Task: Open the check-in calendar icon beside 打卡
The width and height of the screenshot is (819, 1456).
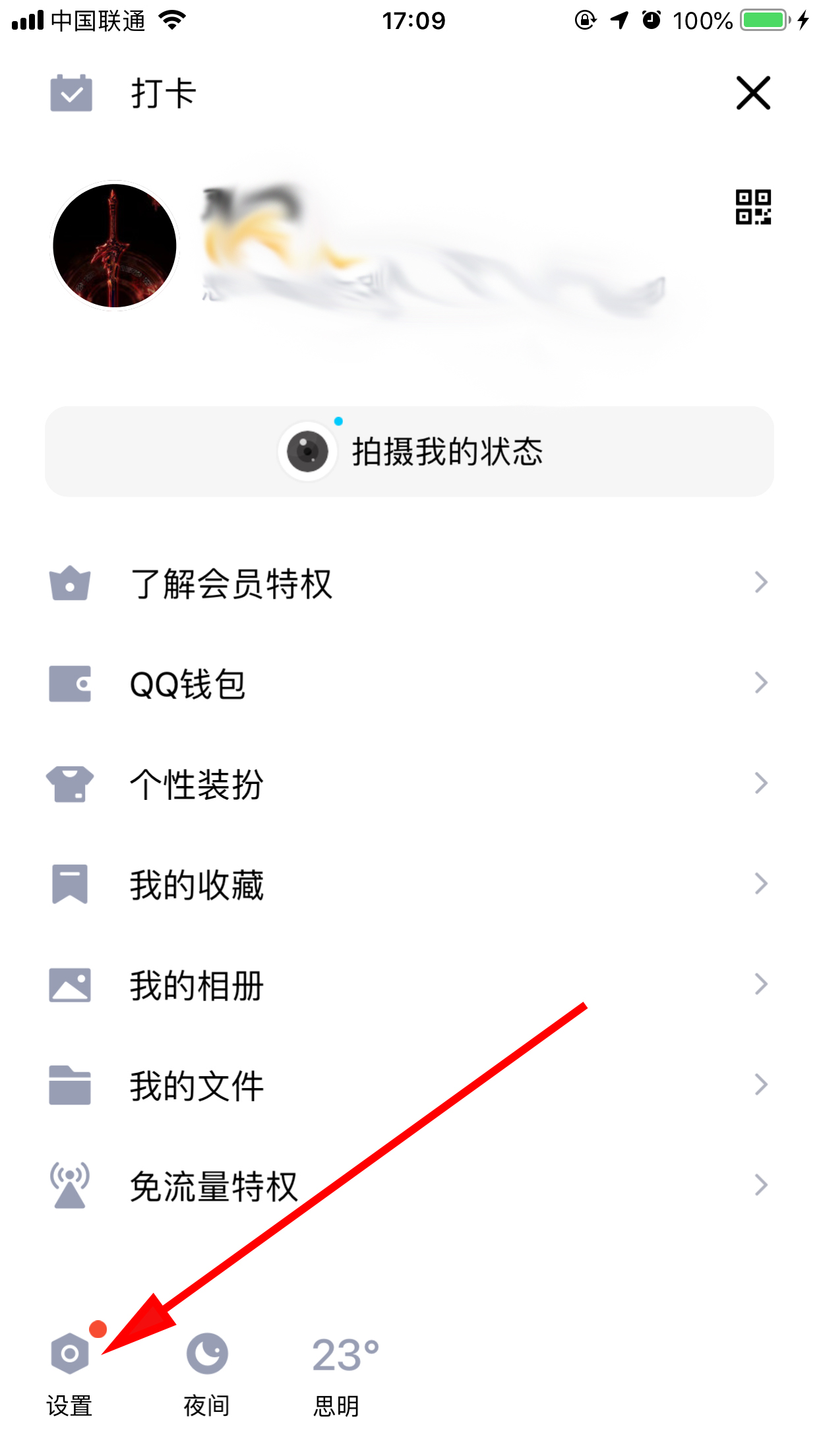Action: point(71,93)
